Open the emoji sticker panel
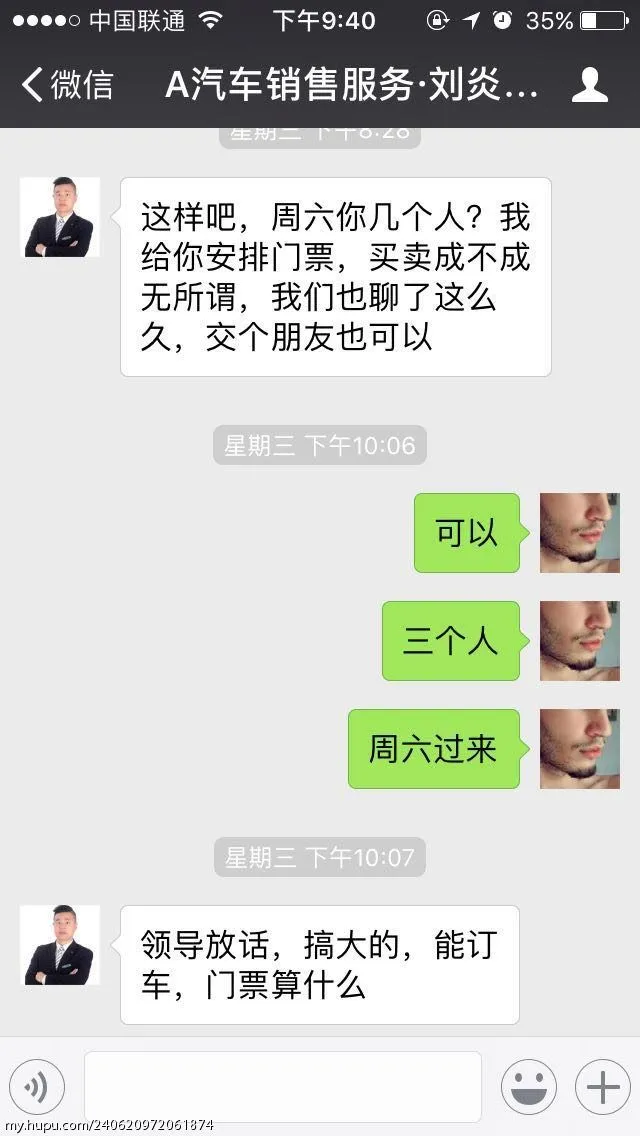The image size is (640, 1136). (x=529, y=1087)
